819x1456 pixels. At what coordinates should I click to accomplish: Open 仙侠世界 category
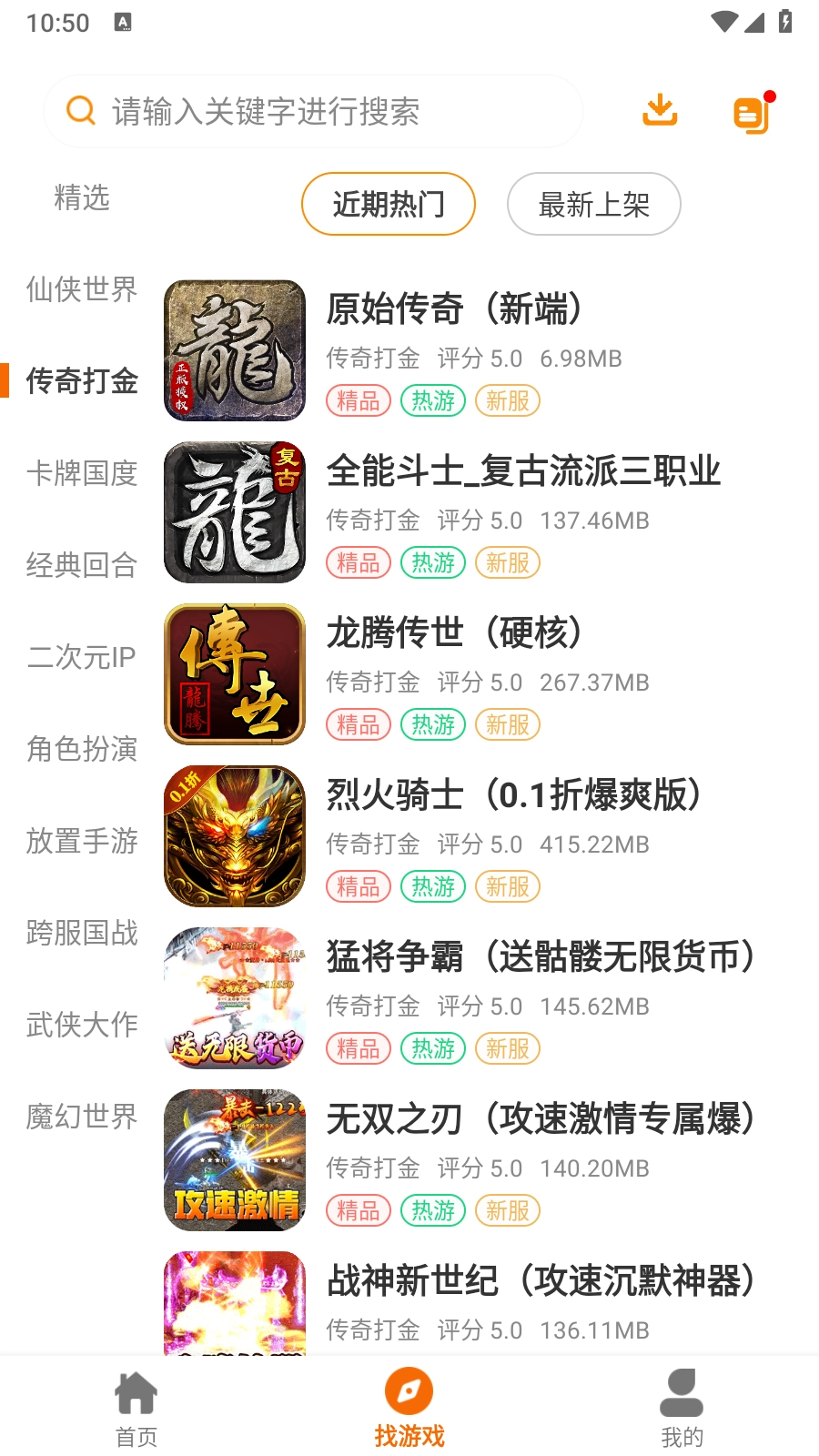pos(83,289)
